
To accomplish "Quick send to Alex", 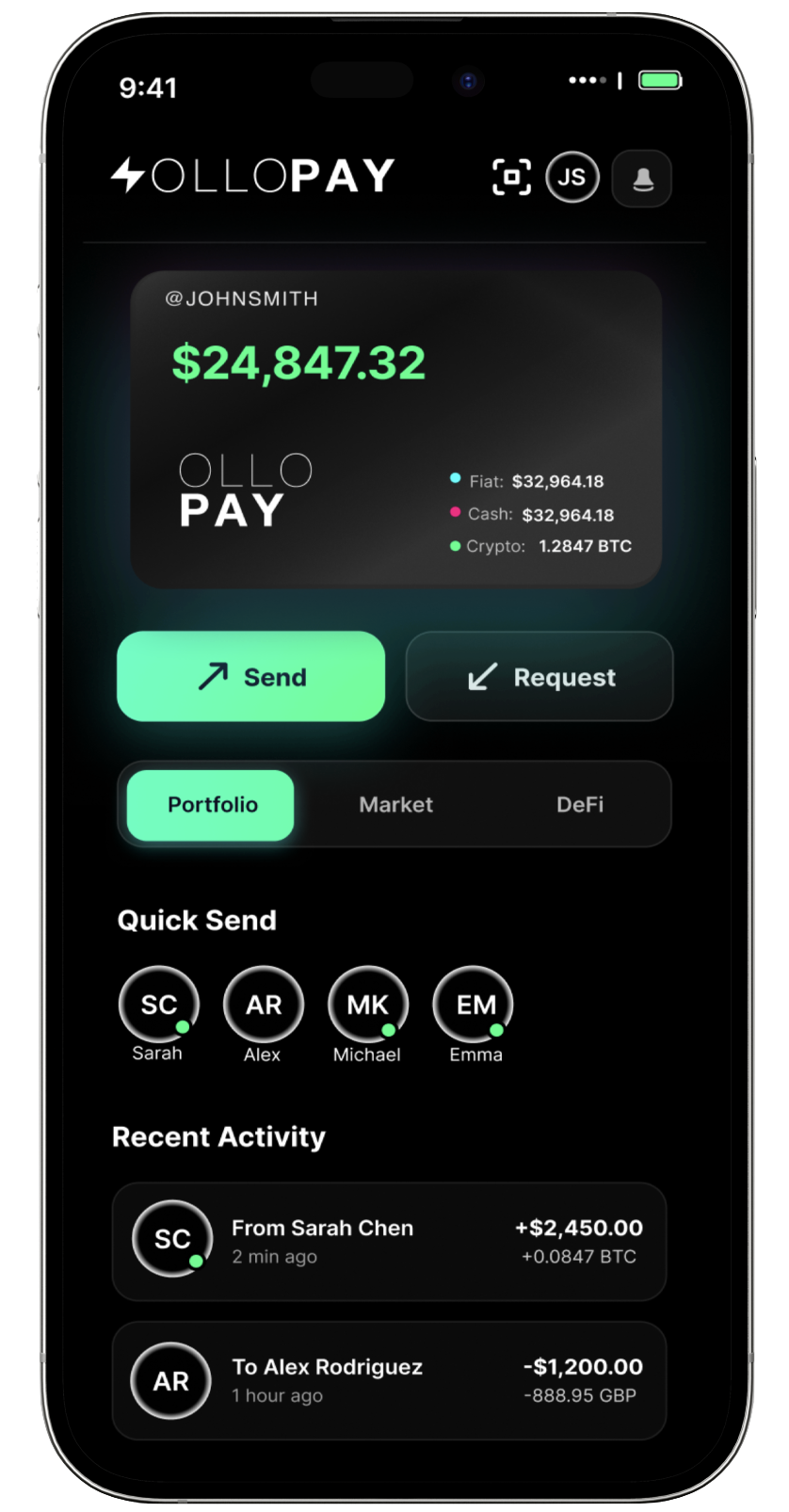I will click(263, 1015).
